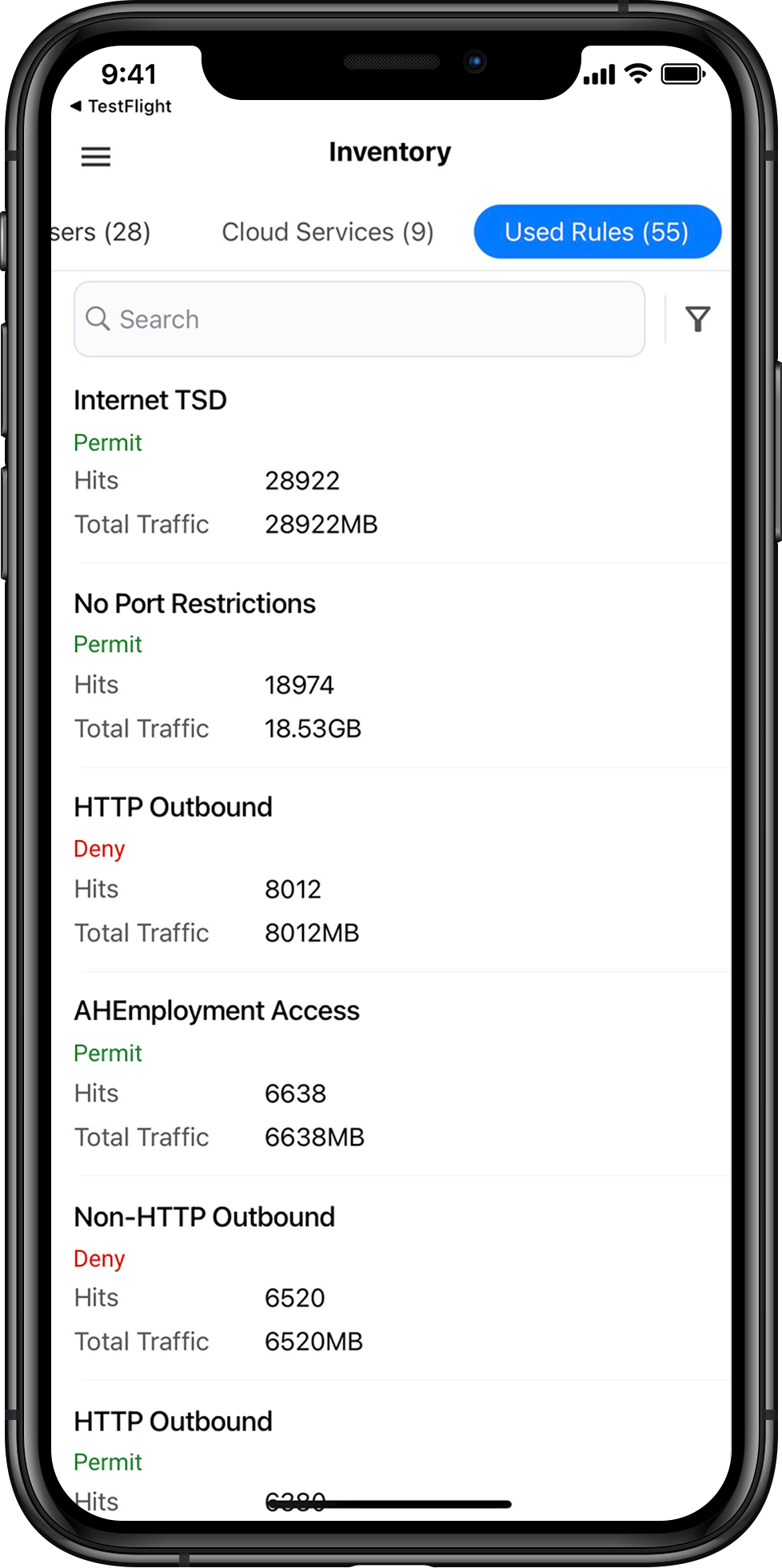Switch to the Cloud Services tab
Image resolution: width=782 pixels, height=1568 pixels.
click(327, 232)
